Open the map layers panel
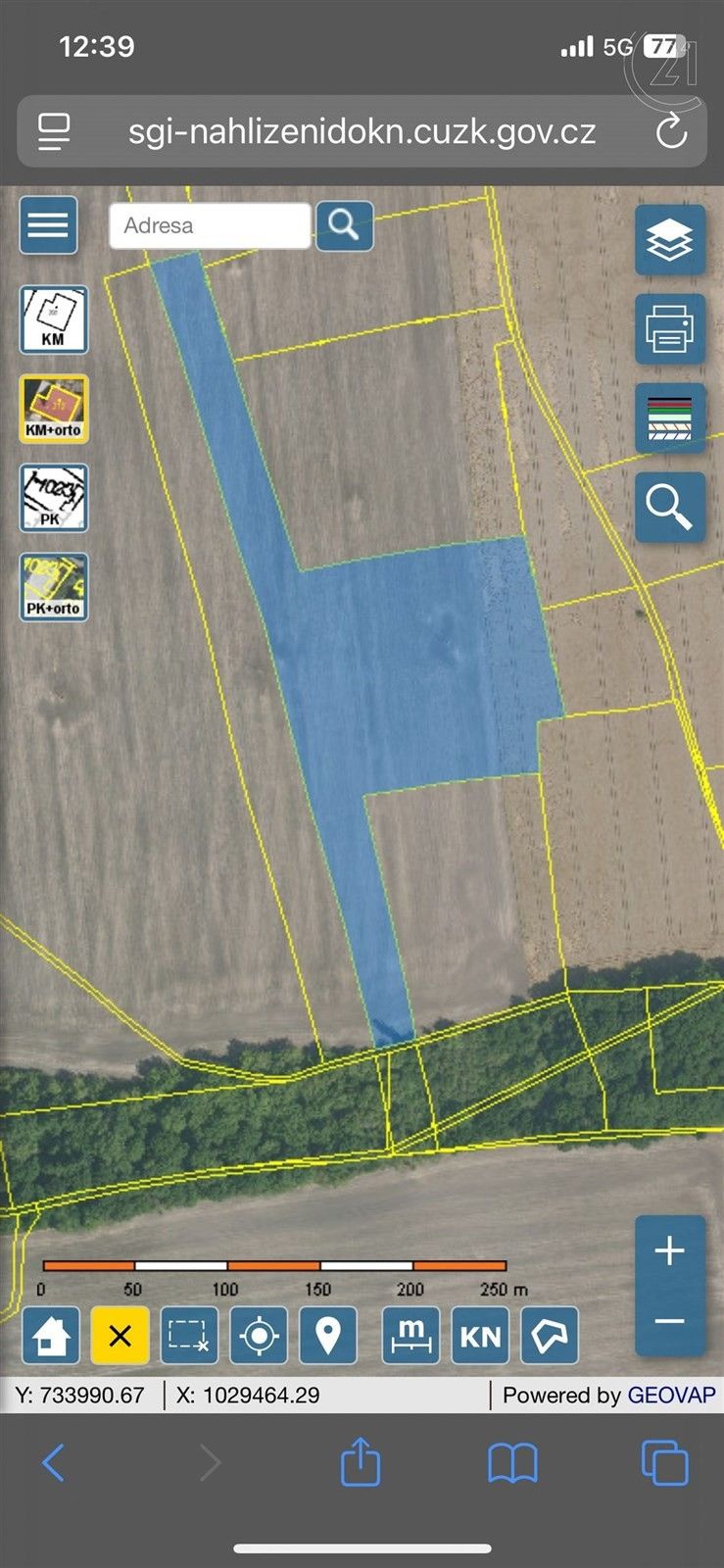The height and width of the screenshot is (1568, 724). [x=670, y=240]
